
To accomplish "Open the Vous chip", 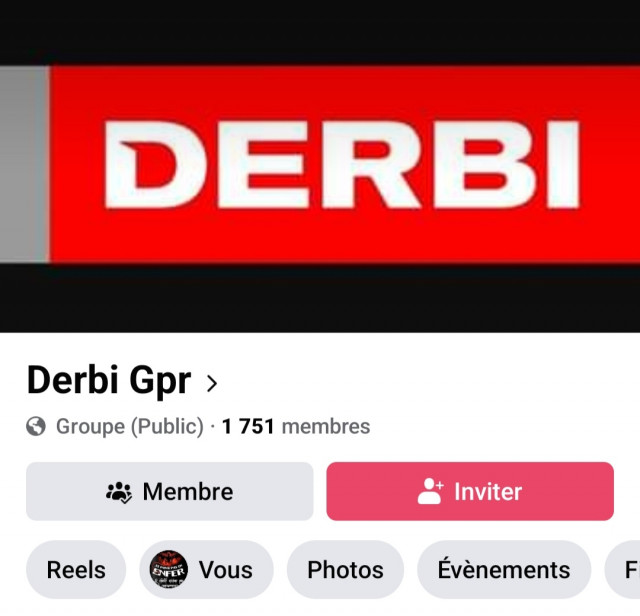I will (x=206, y=570).
